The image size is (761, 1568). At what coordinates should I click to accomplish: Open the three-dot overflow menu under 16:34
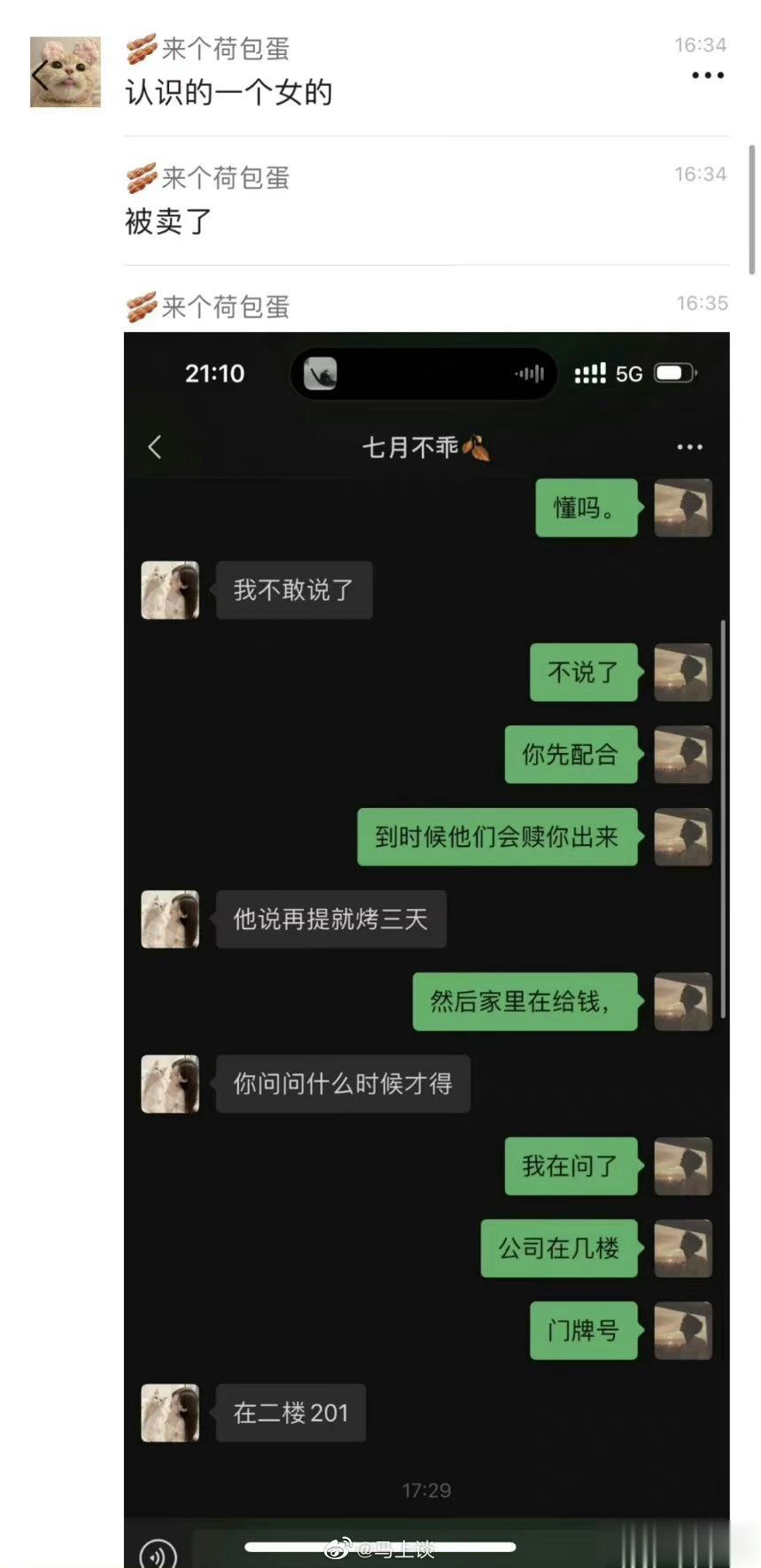(707, 76)
